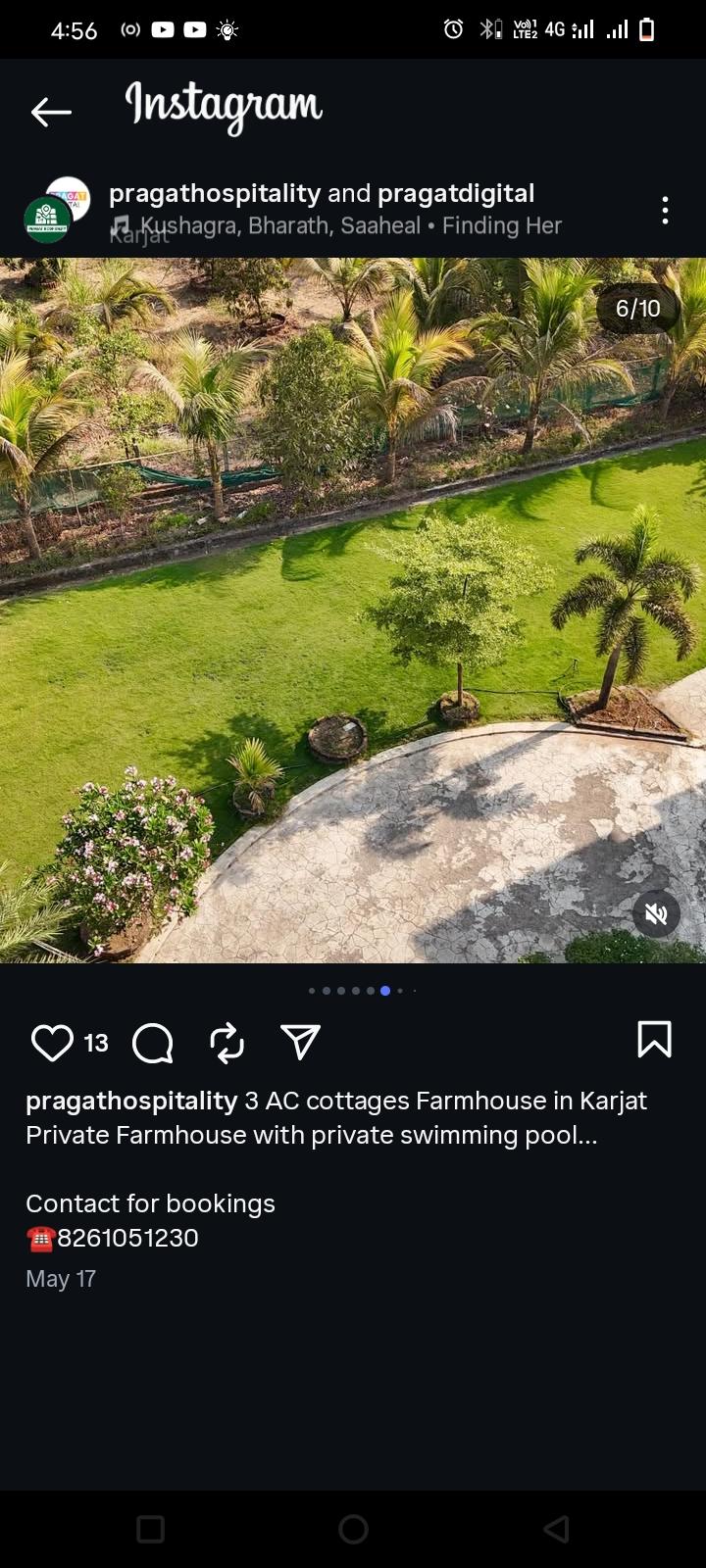Repost this farmhouse post
The image size is (706, 1568).
click(227, 1043)
